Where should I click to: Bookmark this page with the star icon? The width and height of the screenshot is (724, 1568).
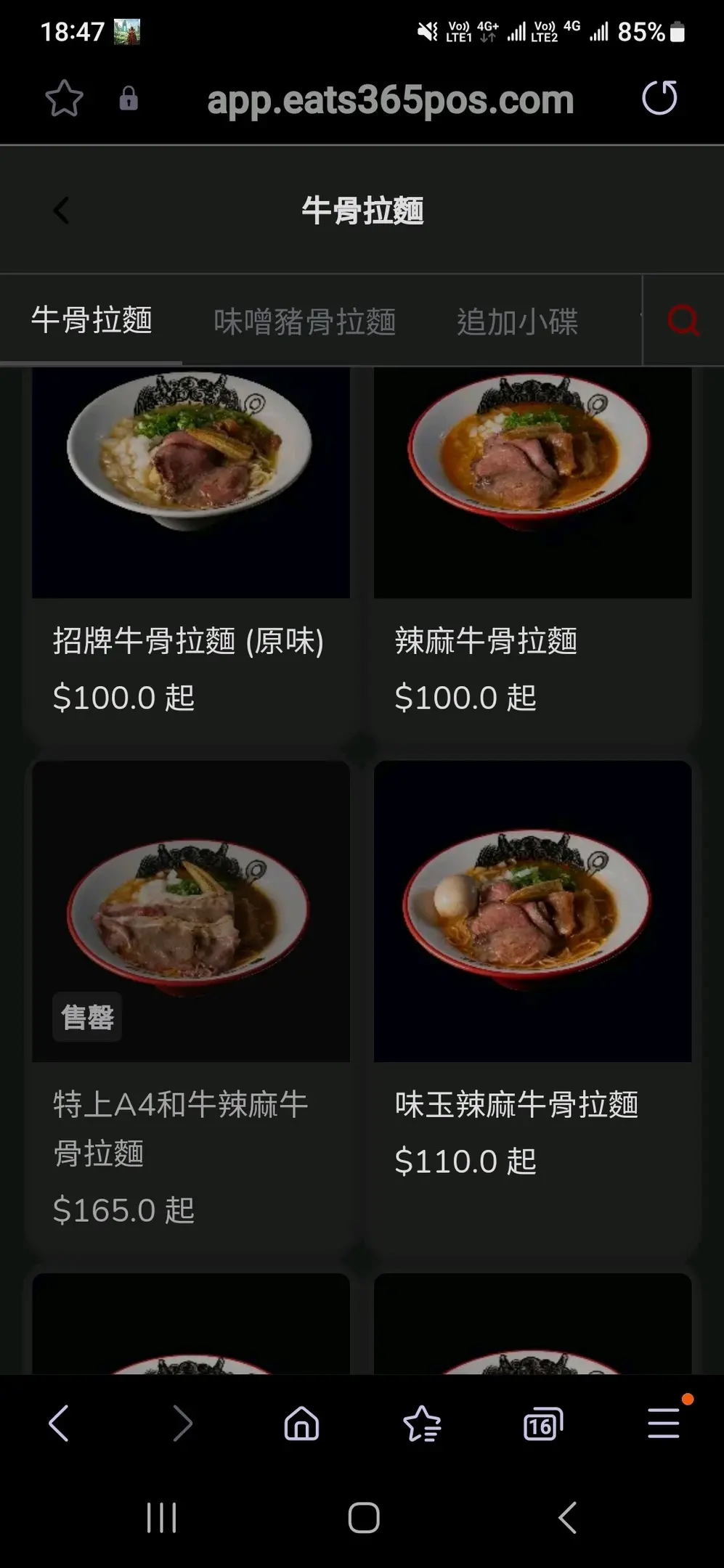65,99
